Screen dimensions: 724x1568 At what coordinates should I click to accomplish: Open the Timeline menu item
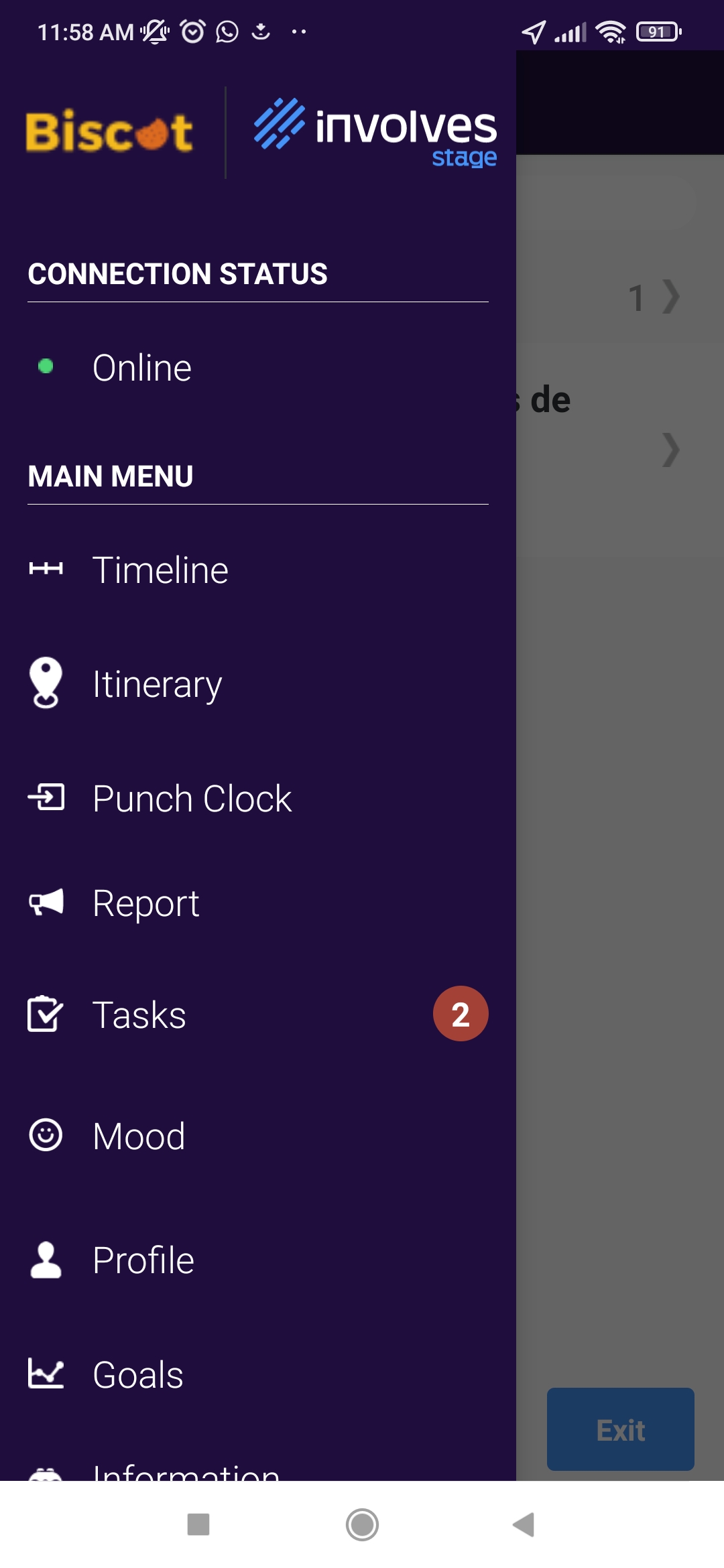click(161, 570)
